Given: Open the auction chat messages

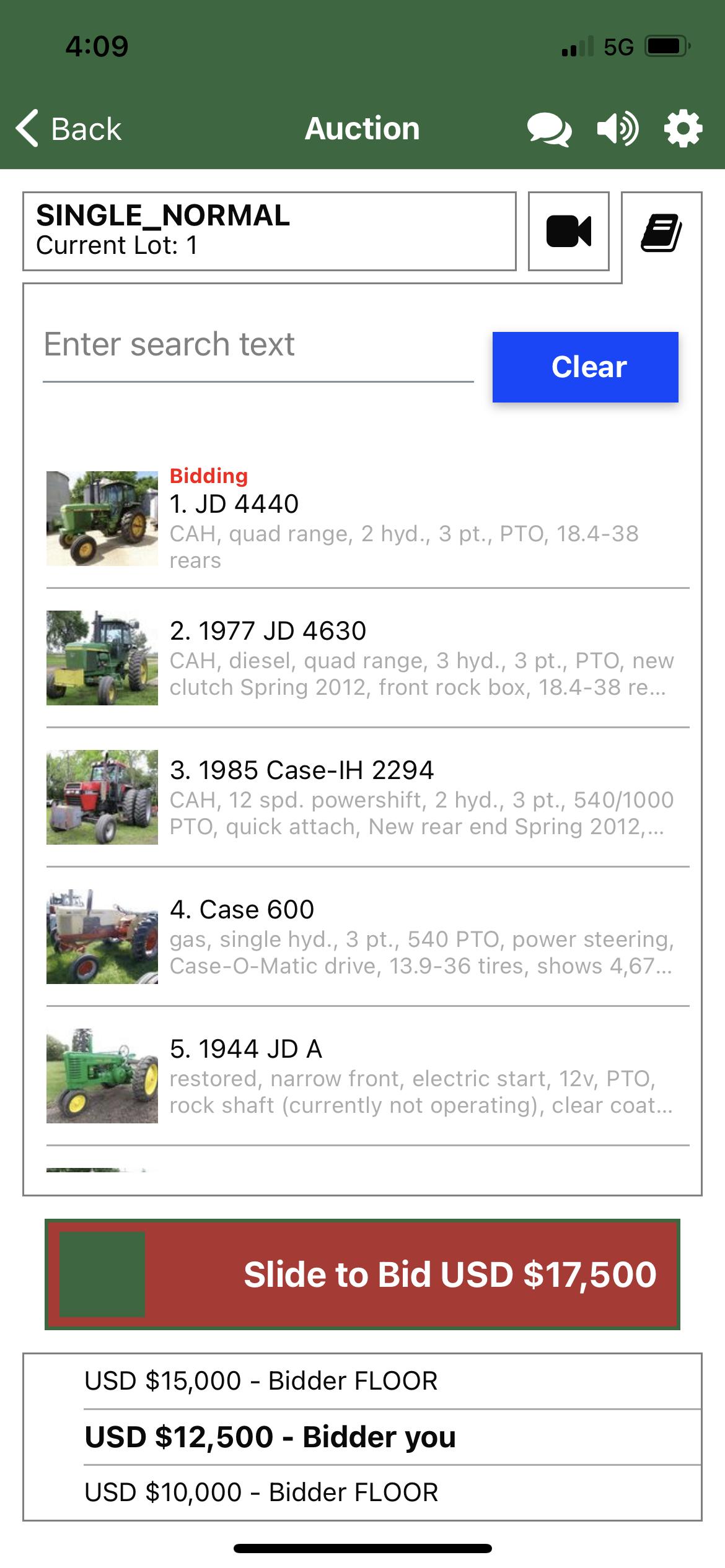Looking at the screenshot, I should tap(549, 129).
